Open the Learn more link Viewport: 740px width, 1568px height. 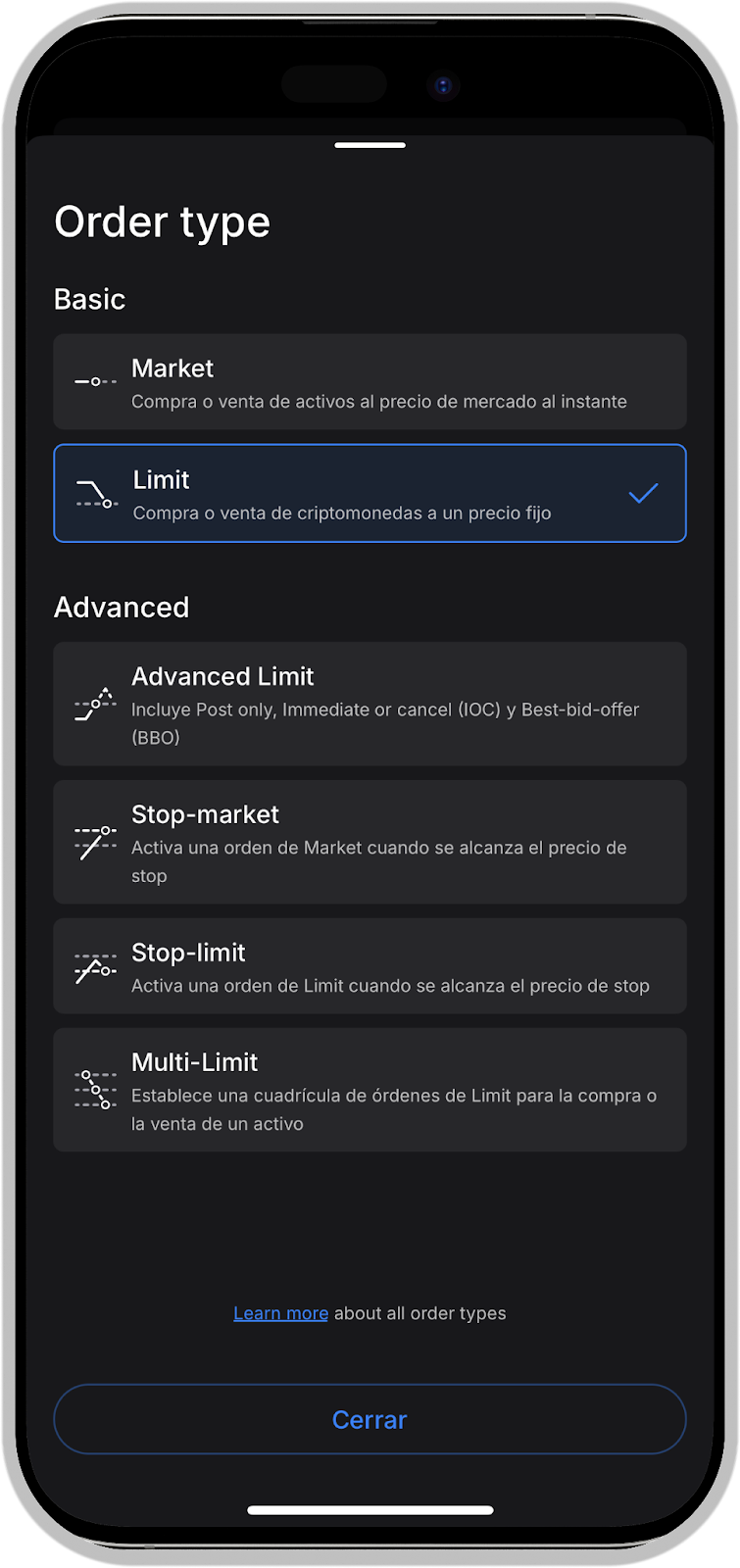pos(280,1313)
